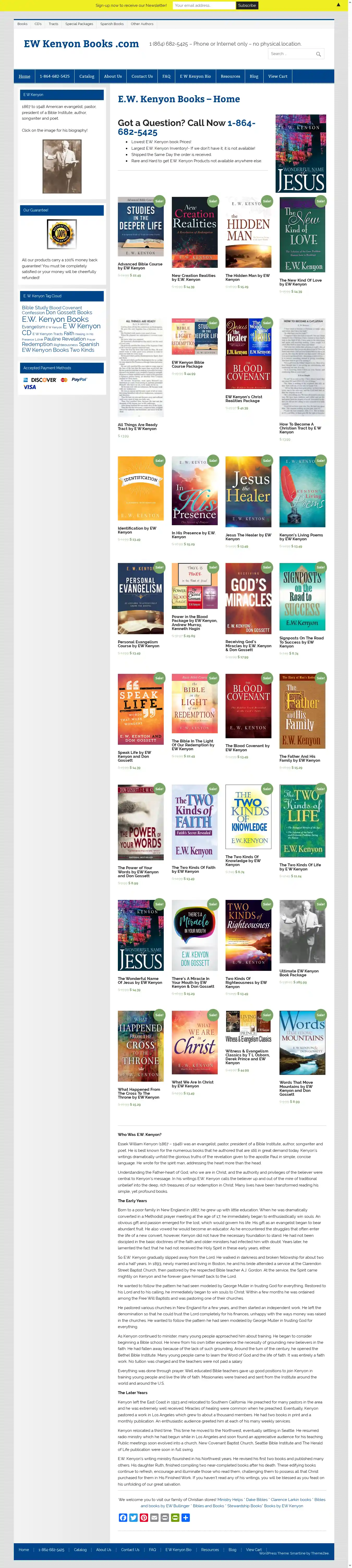View The Two Kinds Of Faith
This screenshot has height=1568, width=352.
[x=194, y=821]
